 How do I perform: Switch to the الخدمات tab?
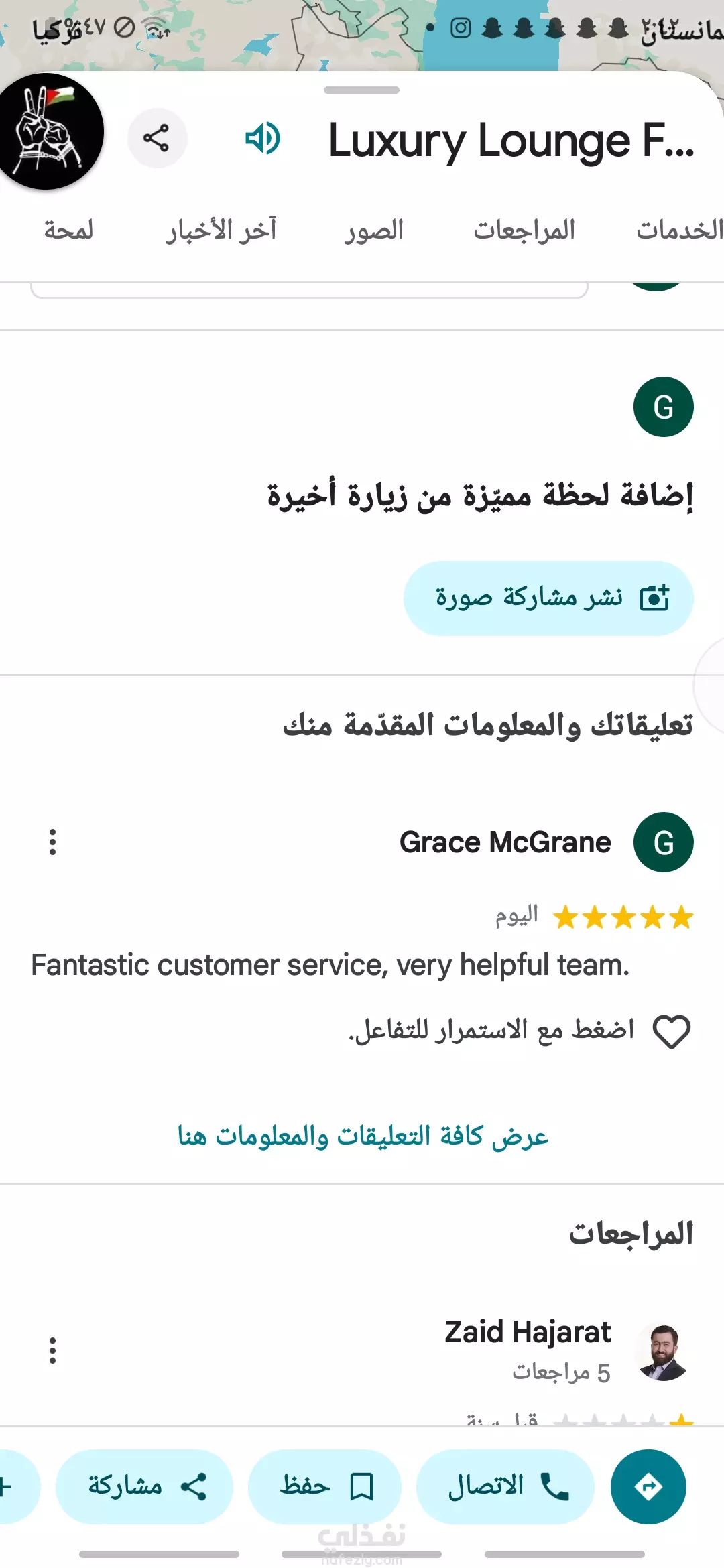(x=680, y=231)
